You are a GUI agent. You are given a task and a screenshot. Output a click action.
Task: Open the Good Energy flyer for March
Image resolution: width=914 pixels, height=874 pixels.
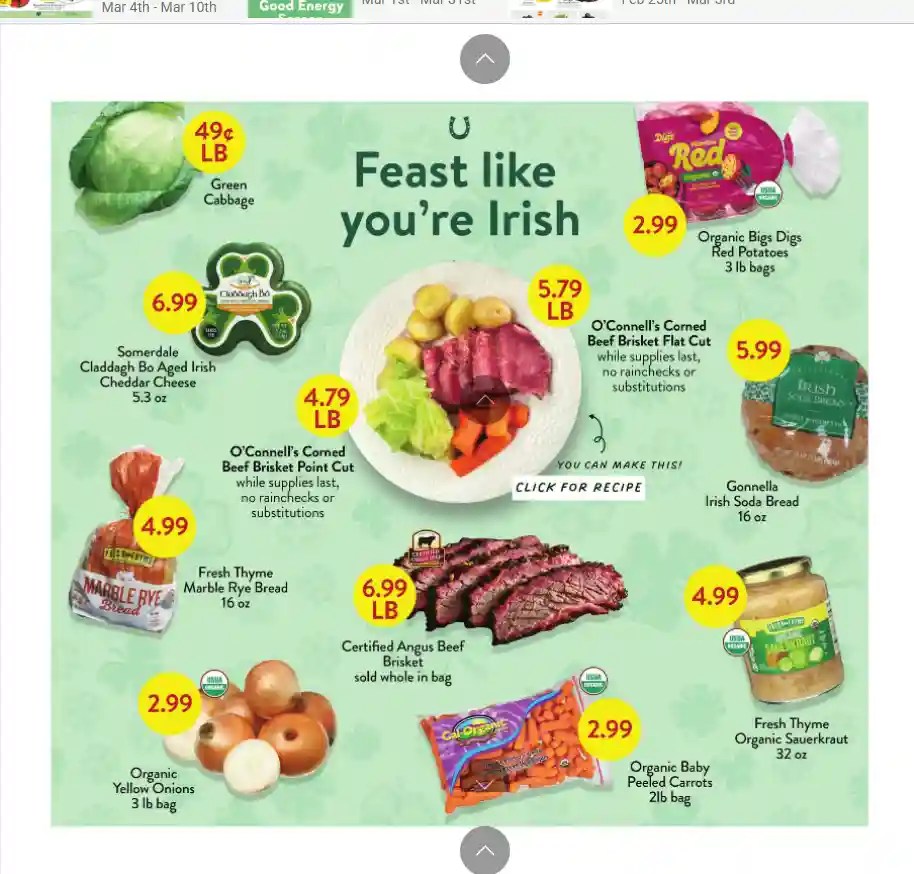pos(300,8)
